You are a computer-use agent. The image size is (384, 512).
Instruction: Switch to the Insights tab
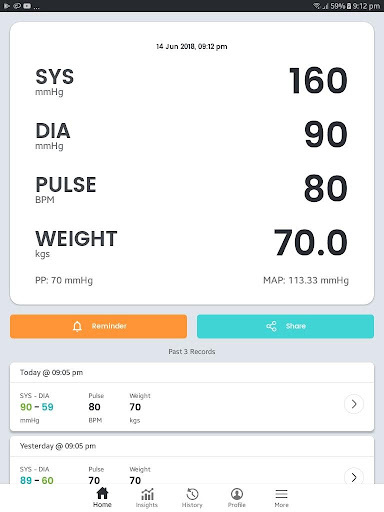click(147, 497)
